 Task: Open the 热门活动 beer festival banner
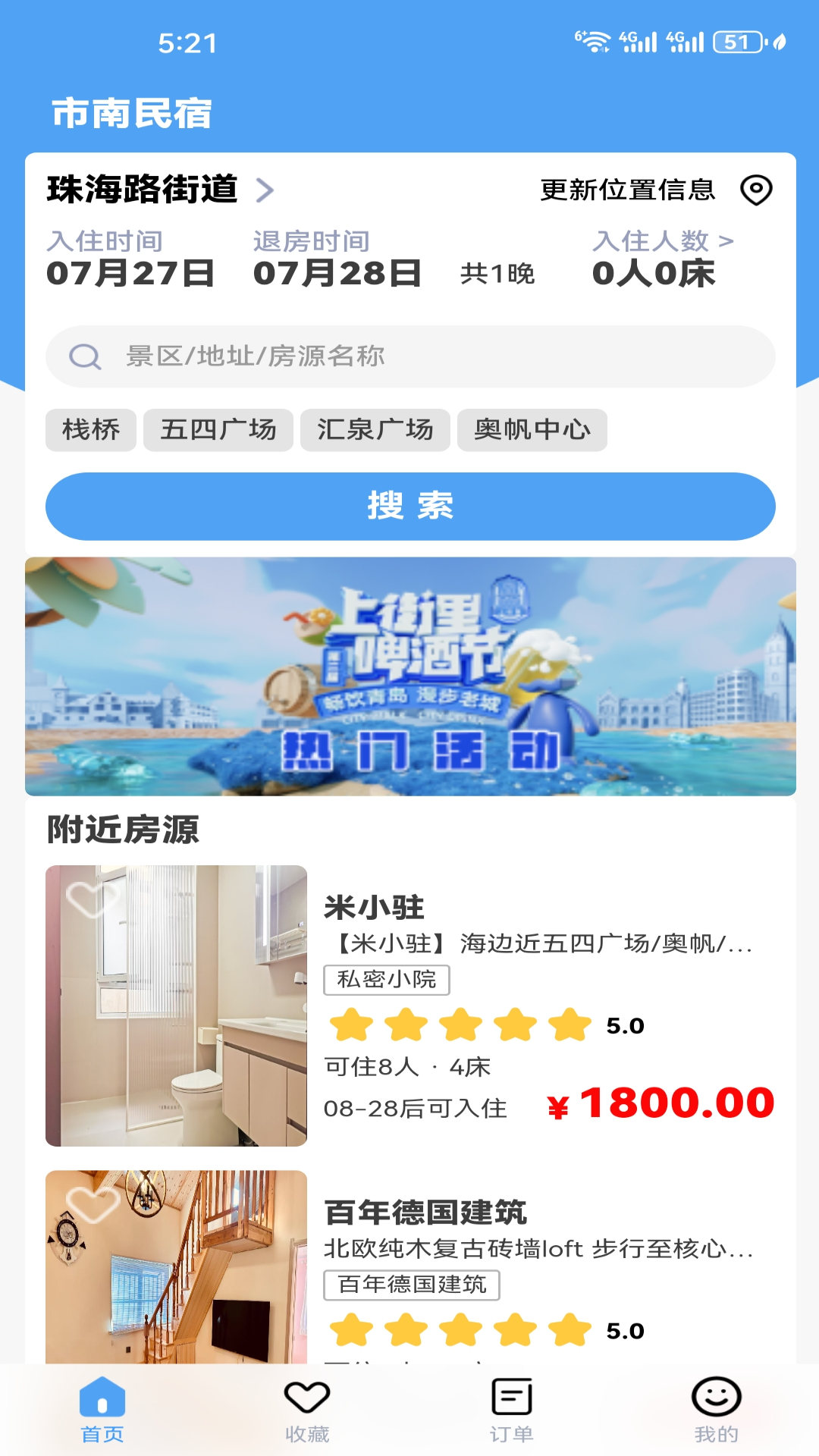tap(409, 676)
